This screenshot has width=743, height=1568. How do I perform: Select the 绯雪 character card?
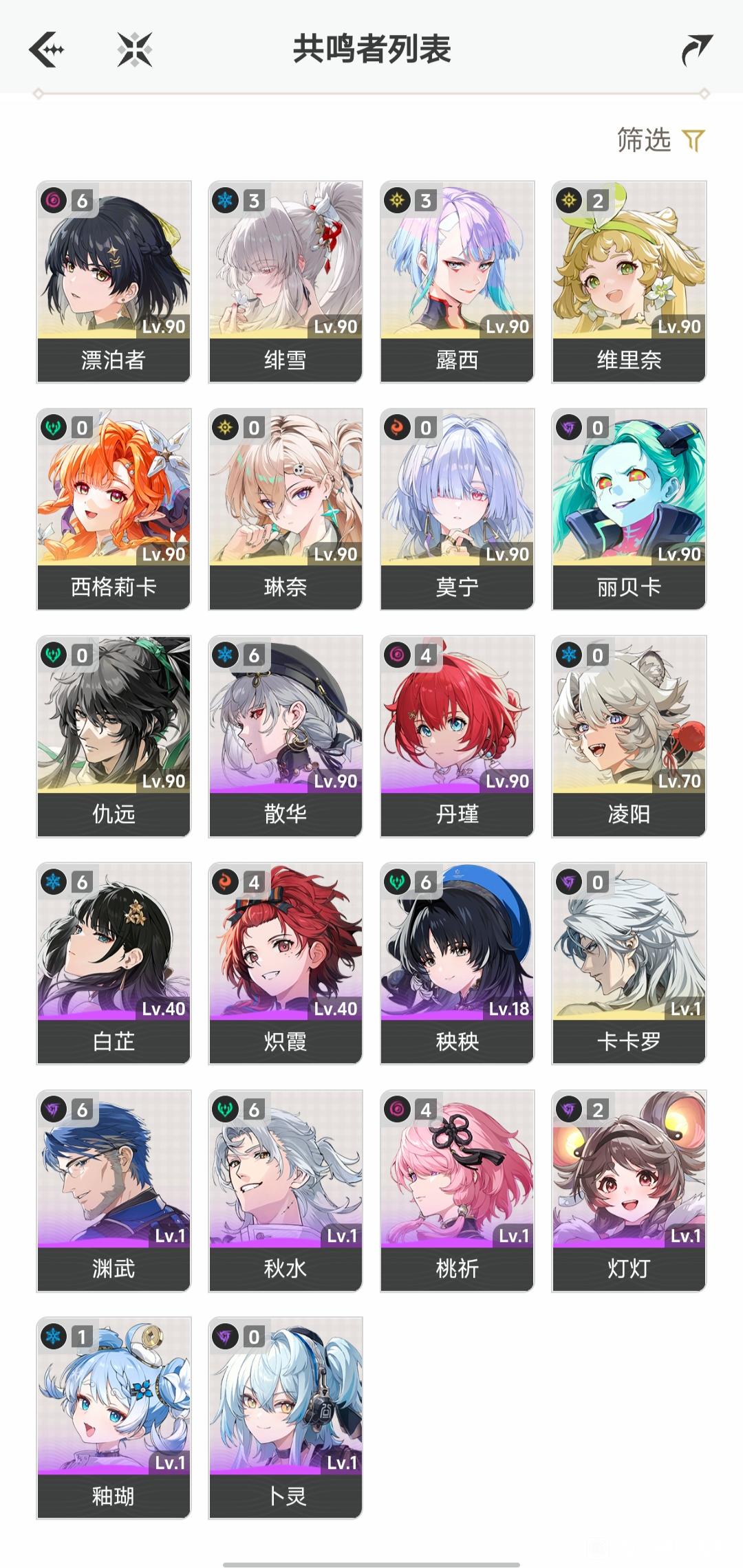point(286,281)
